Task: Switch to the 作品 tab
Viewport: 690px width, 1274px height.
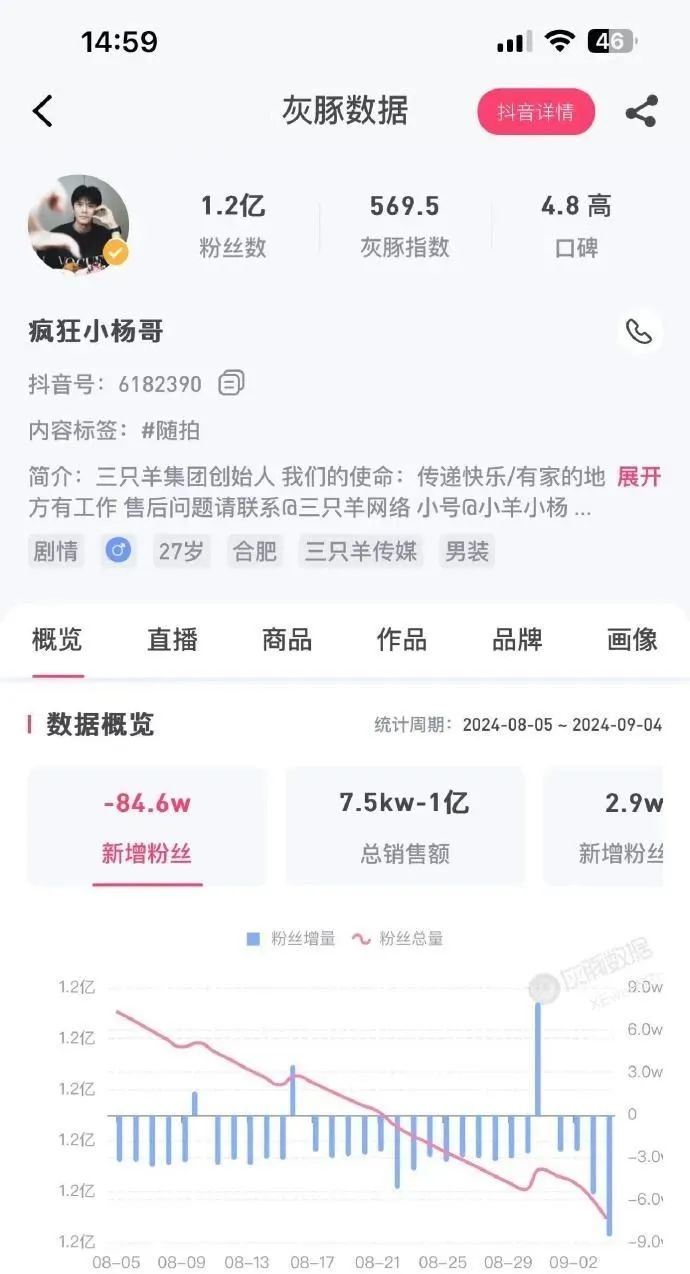Action: 402,640
